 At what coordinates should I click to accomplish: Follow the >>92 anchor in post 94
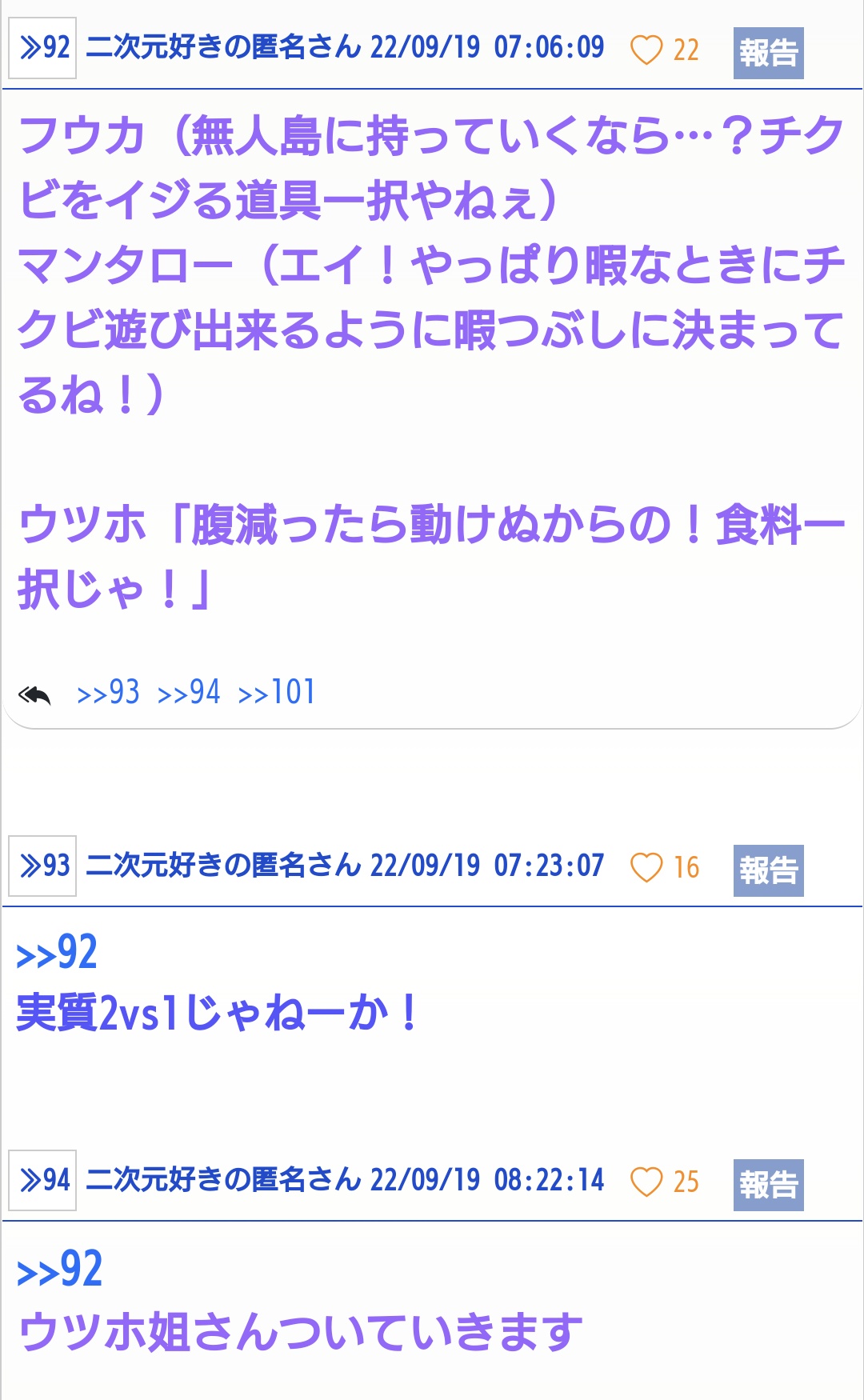[x=60, y=1270]
